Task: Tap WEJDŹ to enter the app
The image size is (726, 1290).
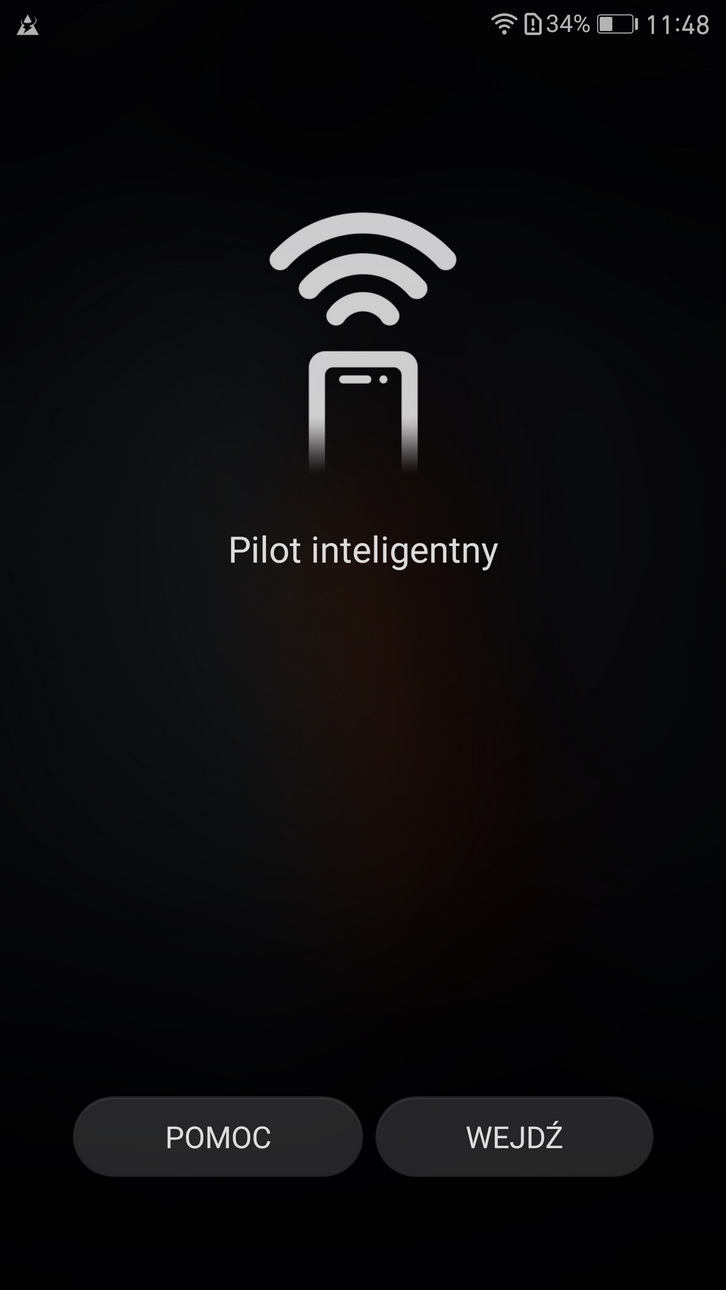Action: tap(514, 1137)
